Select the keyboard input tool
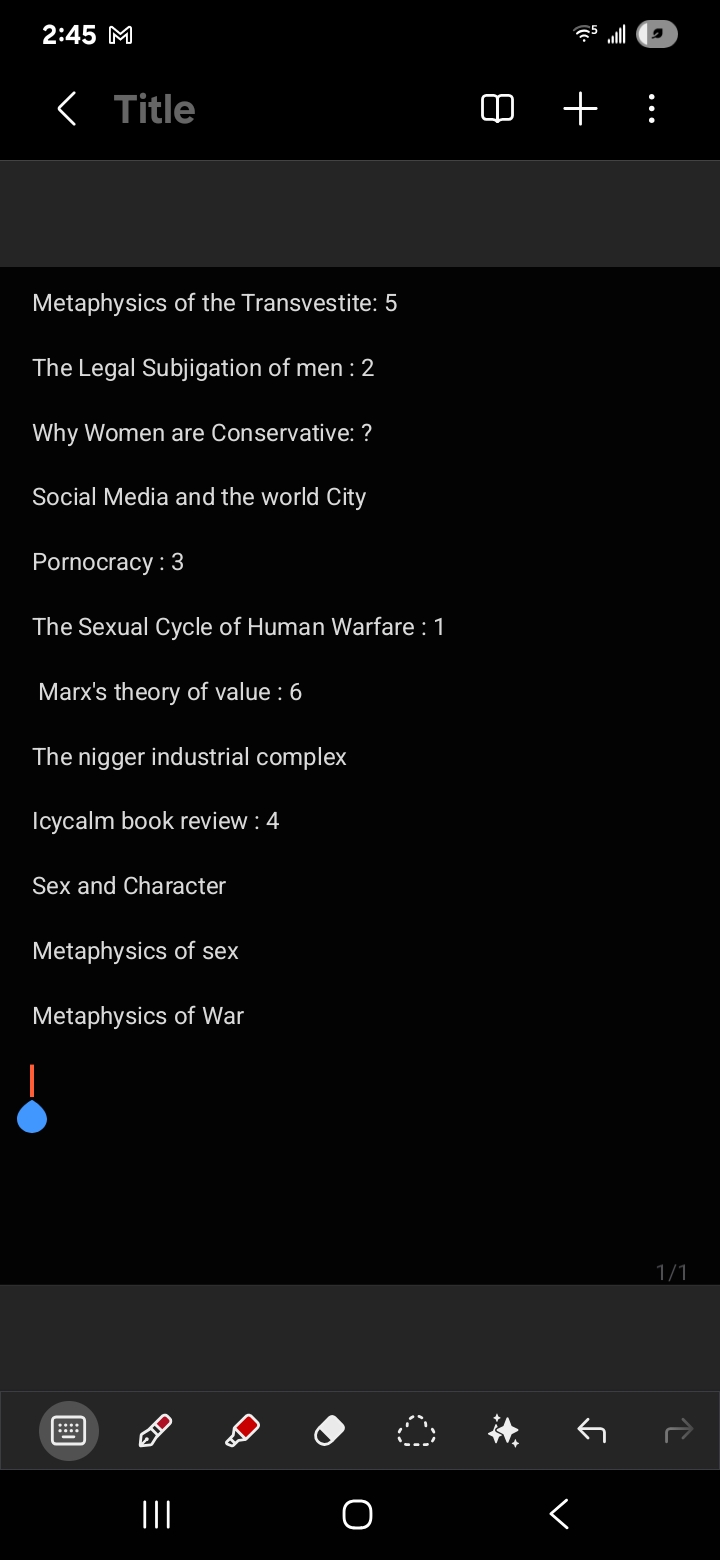720x1560 pixels. click(x=68, y=1431)
